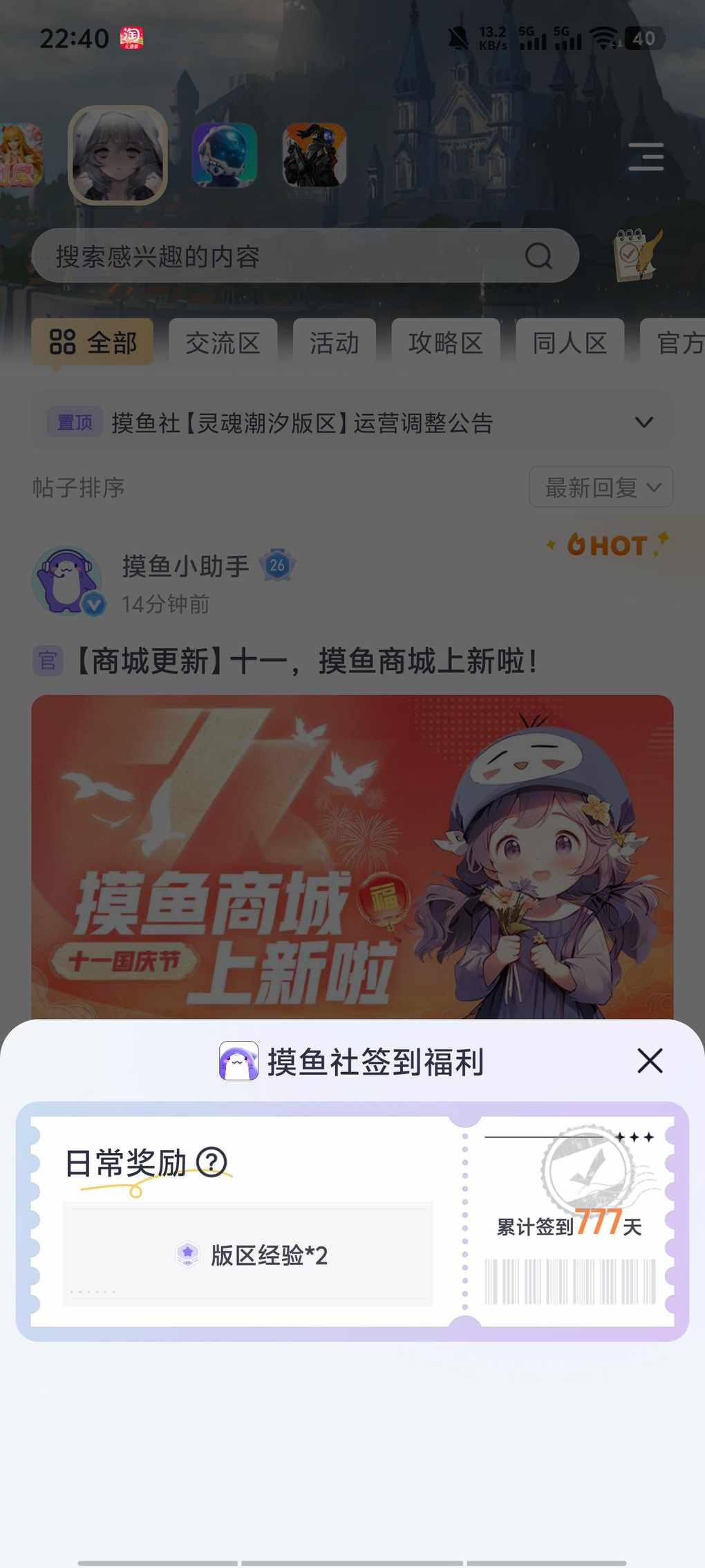Open the 摸鱼商城上新啦 banner image
Screen dimensions: 705x1568
[x=352, y=856]
